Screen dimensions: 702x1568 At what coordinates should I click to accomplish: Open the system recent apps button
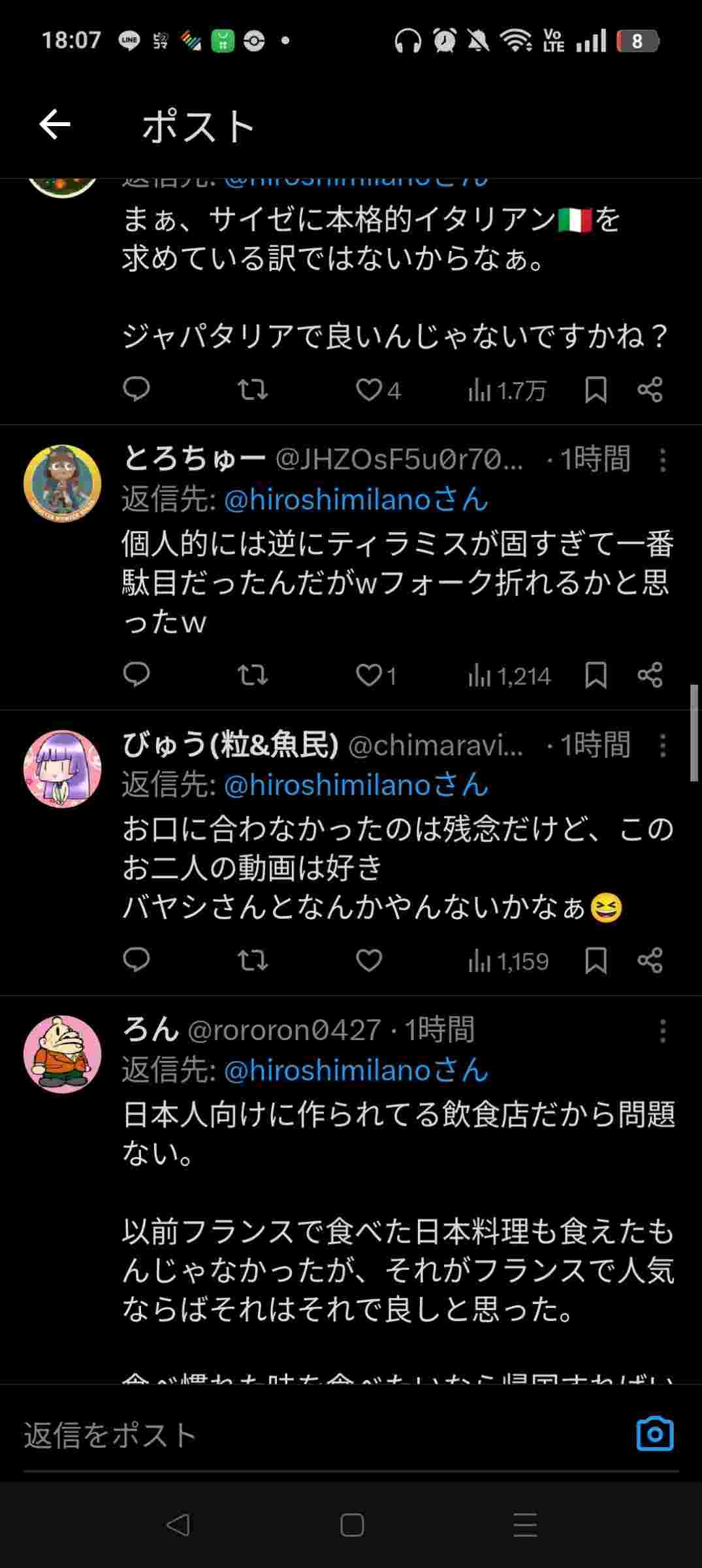[x=525, y=1525]
